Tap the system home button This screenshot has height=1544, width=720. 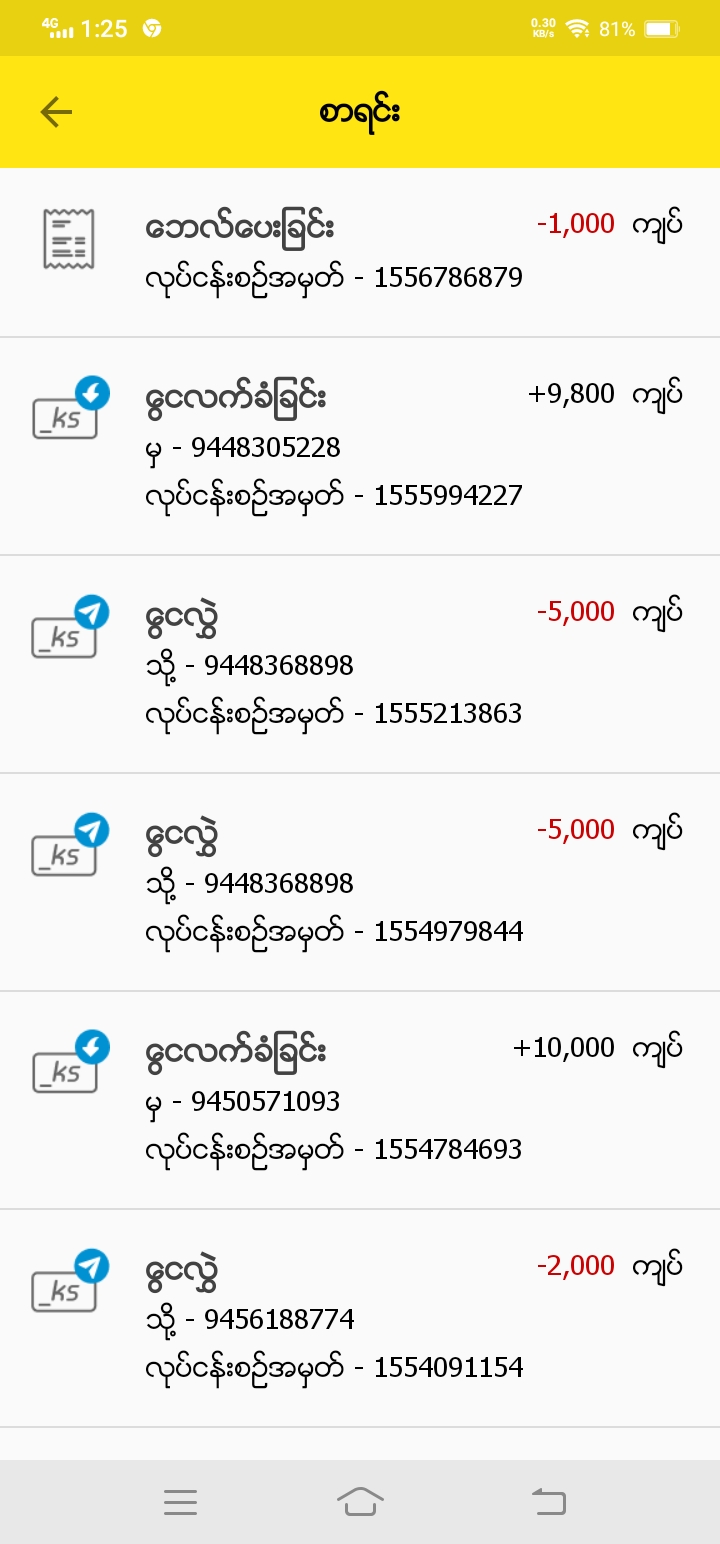click(360, 1501)
